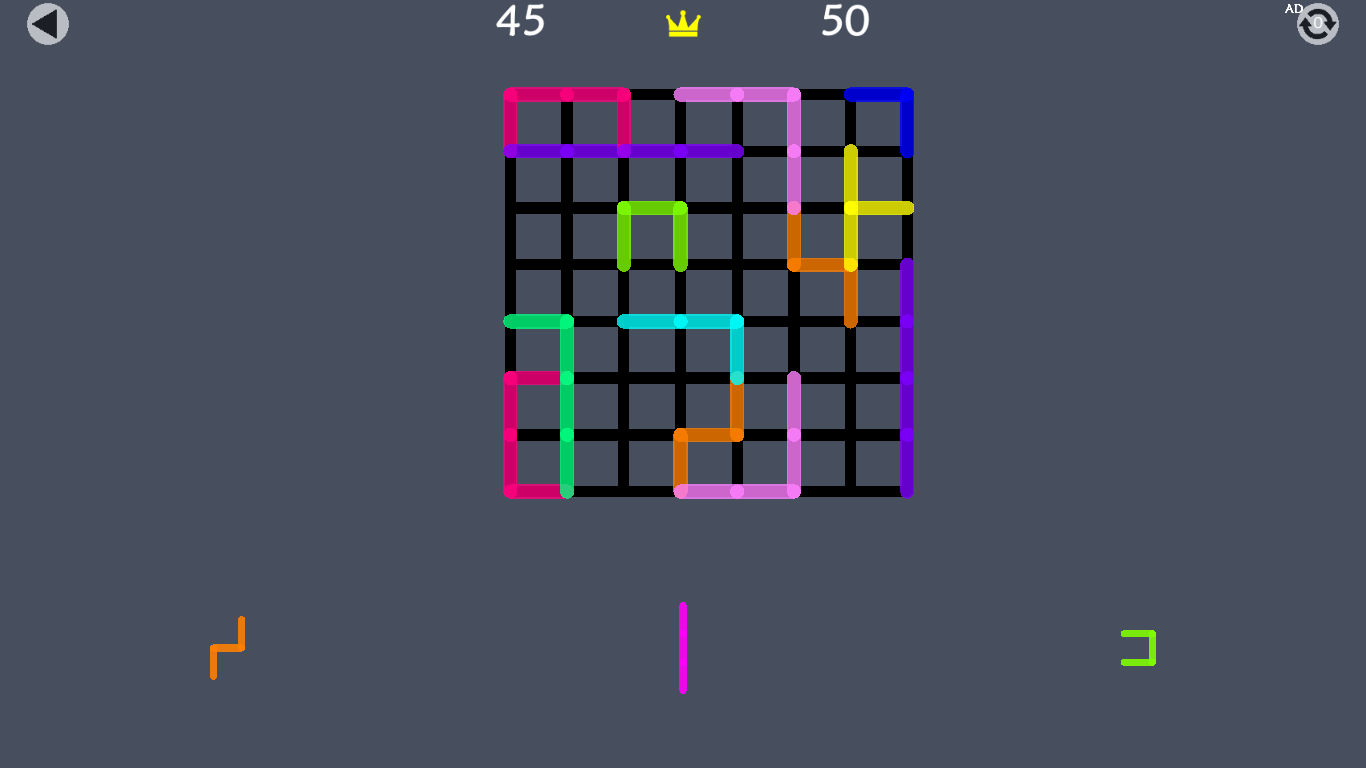Select the green bracket-shaped piece
This screenshot has width=1366, height=768.
pos(1140,648)
